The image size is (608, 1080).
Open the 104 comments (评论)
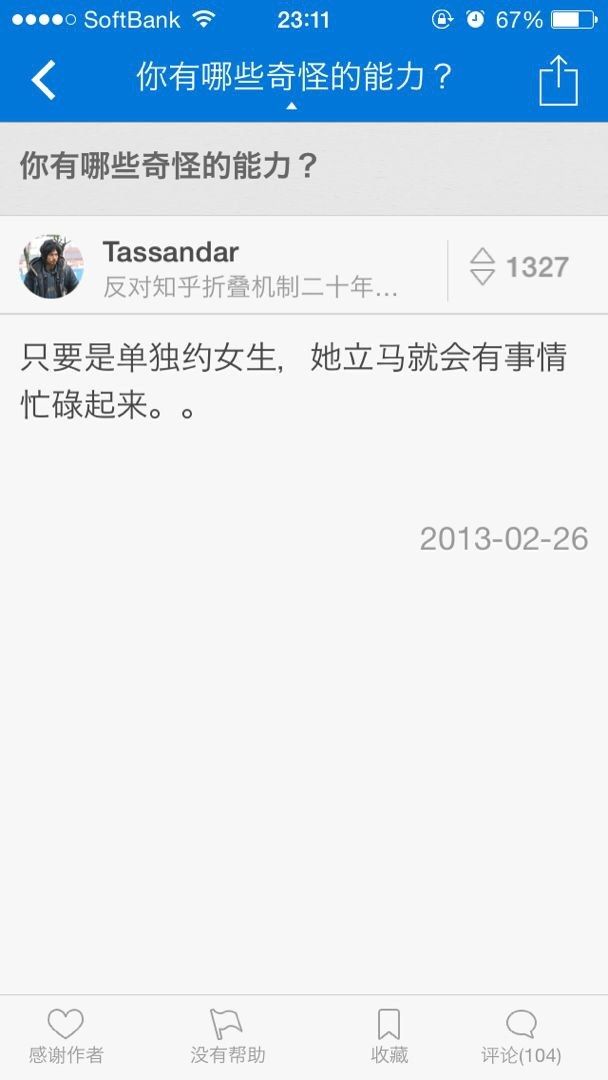click(x=521, y=1037)
